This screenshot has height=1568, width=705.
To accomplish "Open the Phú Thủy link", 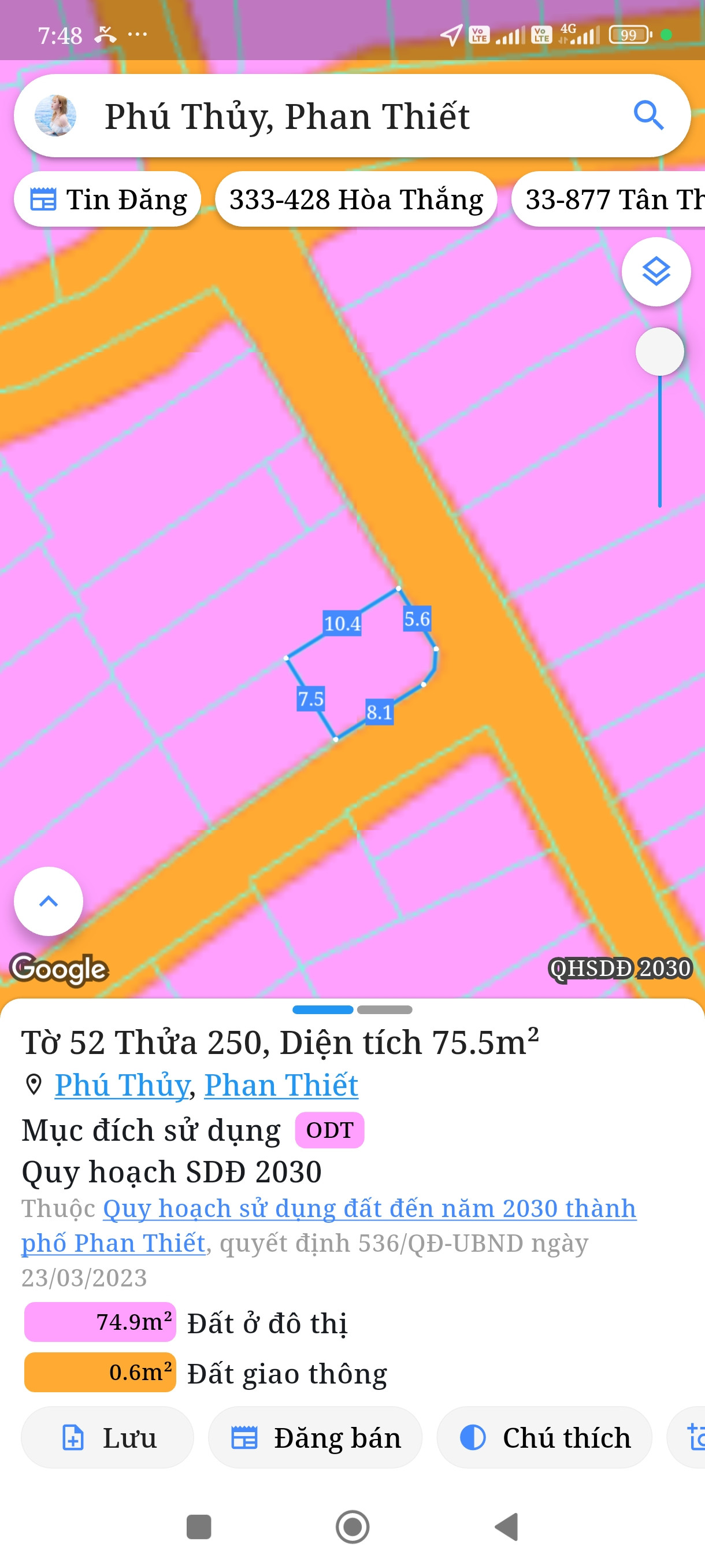I will point(123,1085).
